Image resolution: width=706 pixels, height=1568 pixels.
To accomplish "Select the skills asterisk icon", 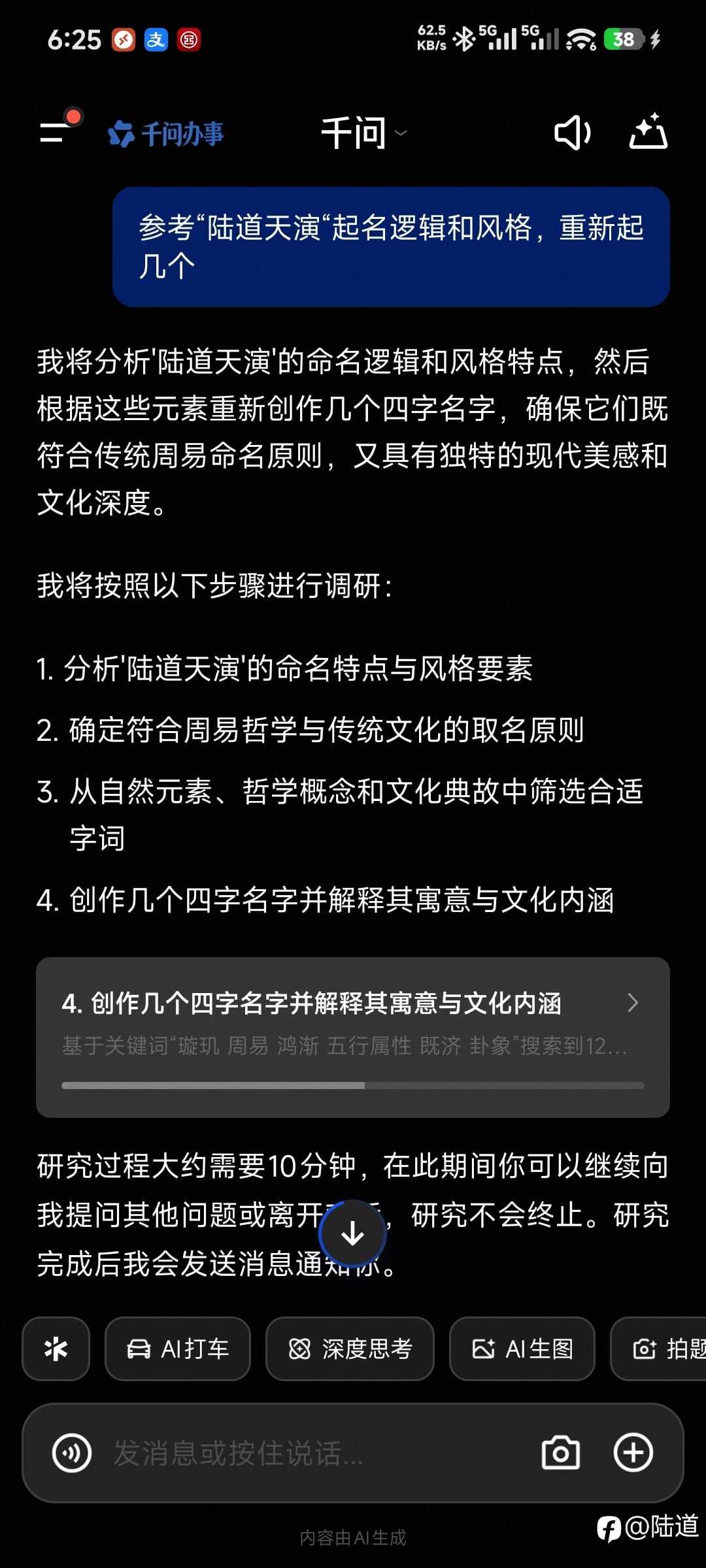I will [x=56, y=1348].
